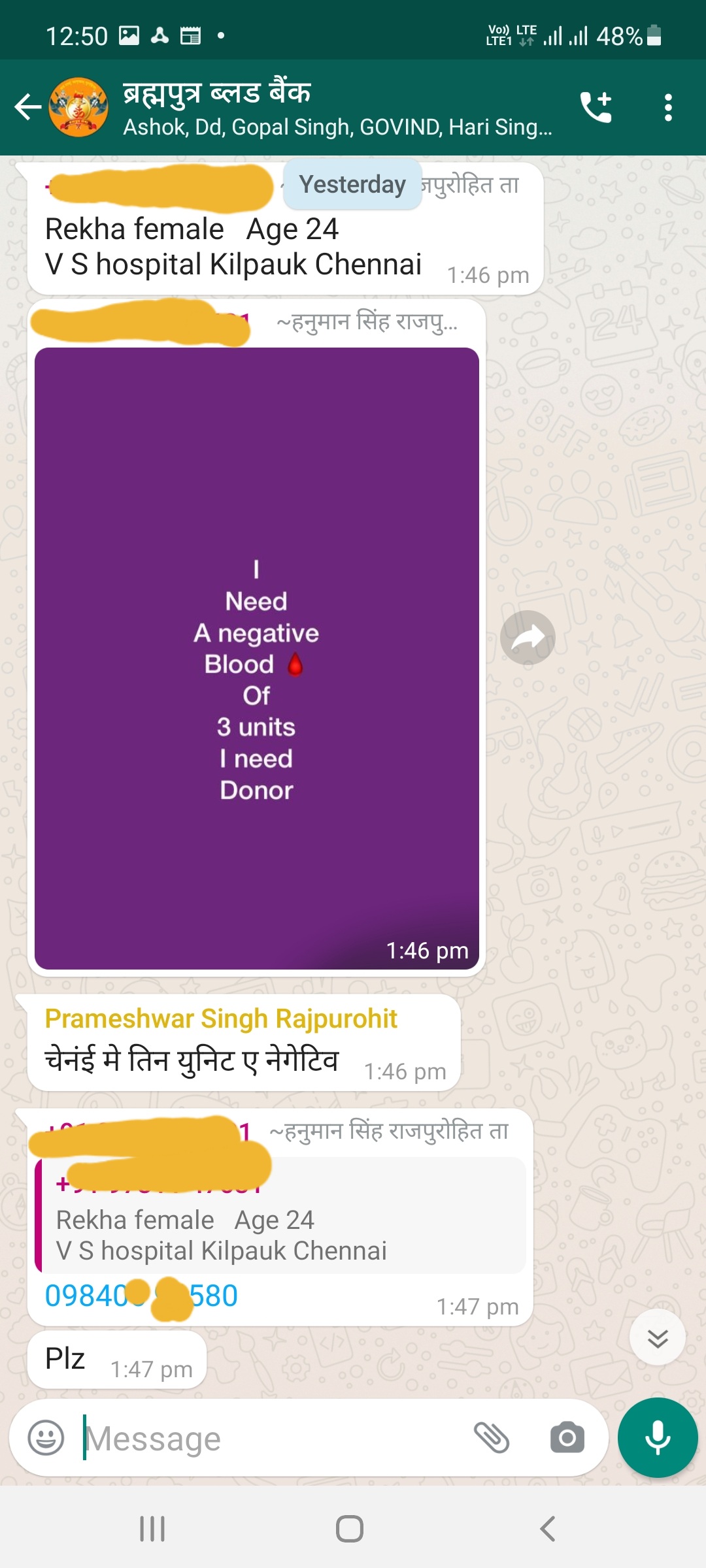Open the overflow menu
The width and height of the screenshot is (706, 1568).
(x=667, y=107)
